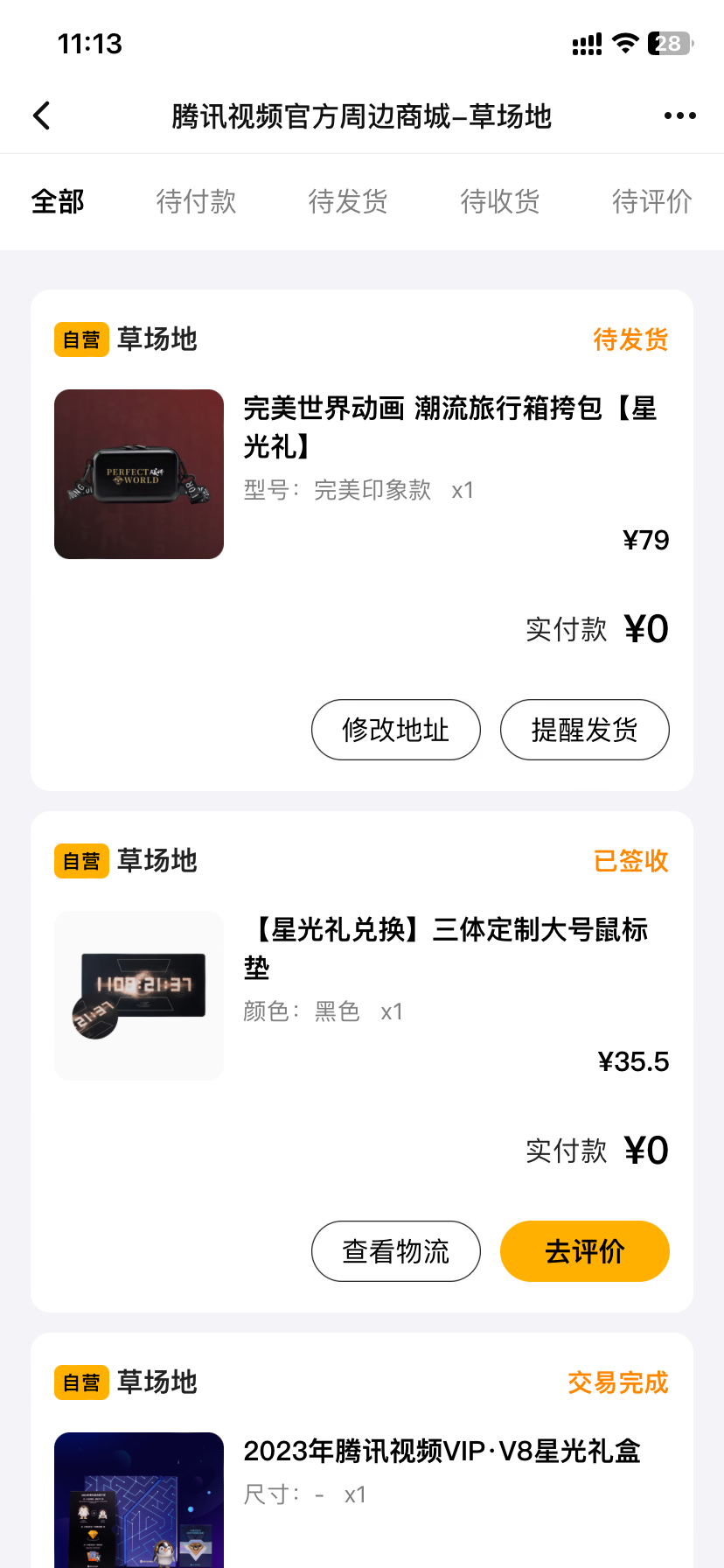Open the 2023年腾讯视频VIP·V8星光礼盒 order

click(x=442, y=1452)
